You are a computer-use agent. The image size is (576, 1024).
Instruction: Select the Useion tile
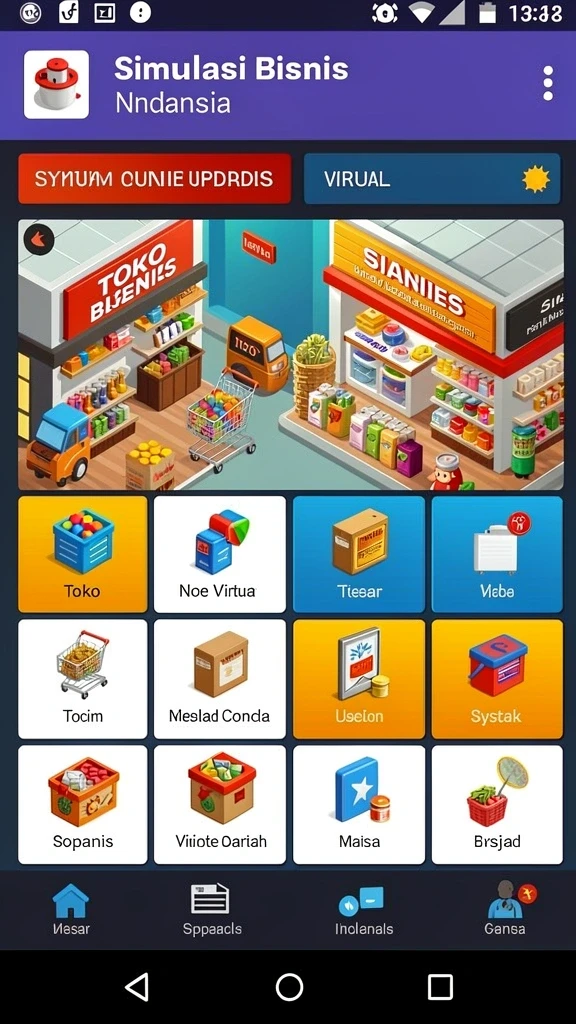pos(359,679)
